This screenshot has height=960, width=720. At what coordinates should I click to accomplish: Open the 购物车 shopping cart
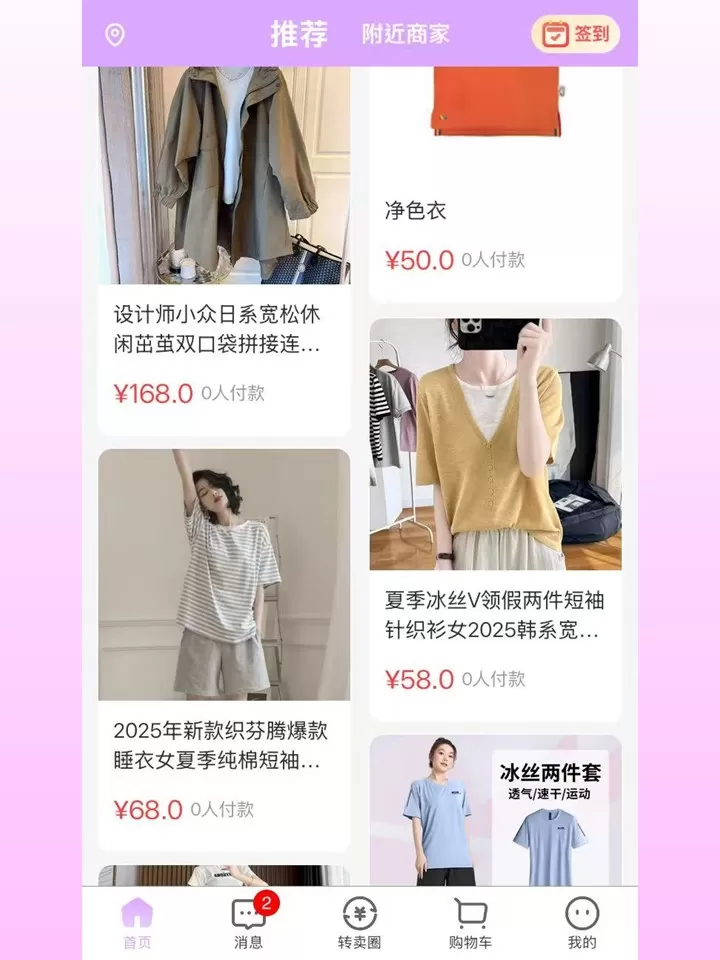point(470,924)
